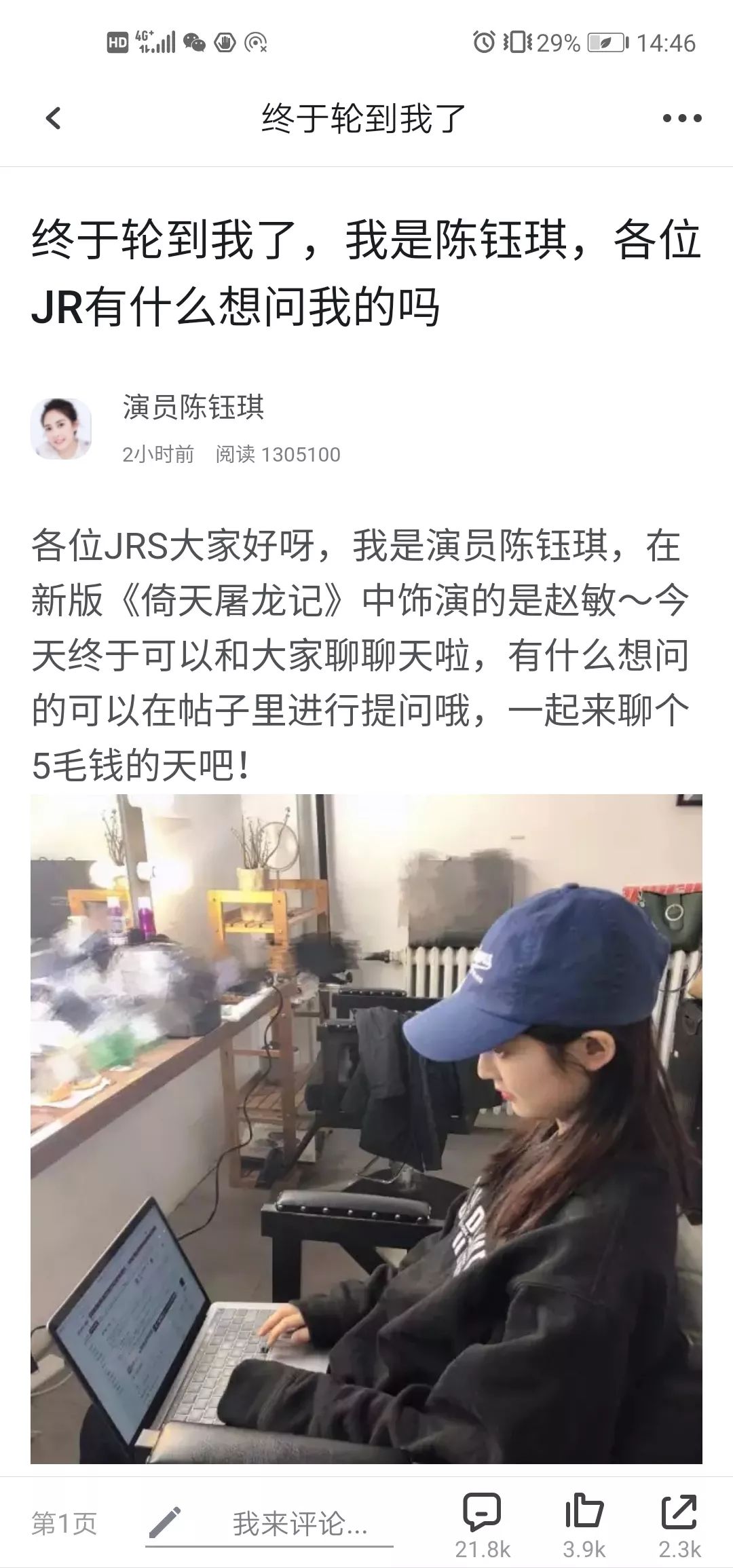The height and width of the screenshot is (1568, 733).
Task: Go back using the header arrow
Action: point(53,118)
